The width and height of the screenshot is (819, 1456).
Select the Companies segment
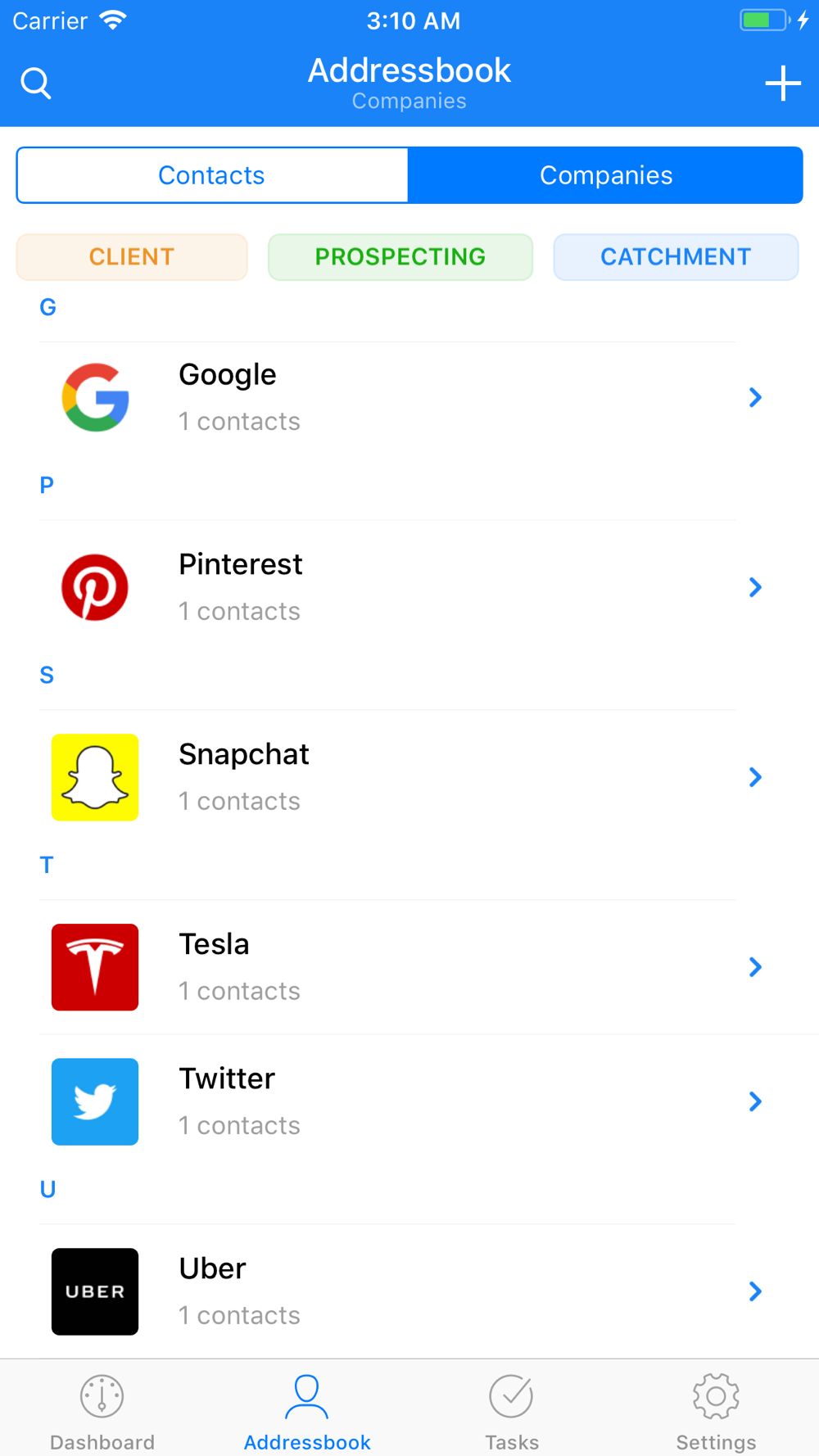pos(606,175)
